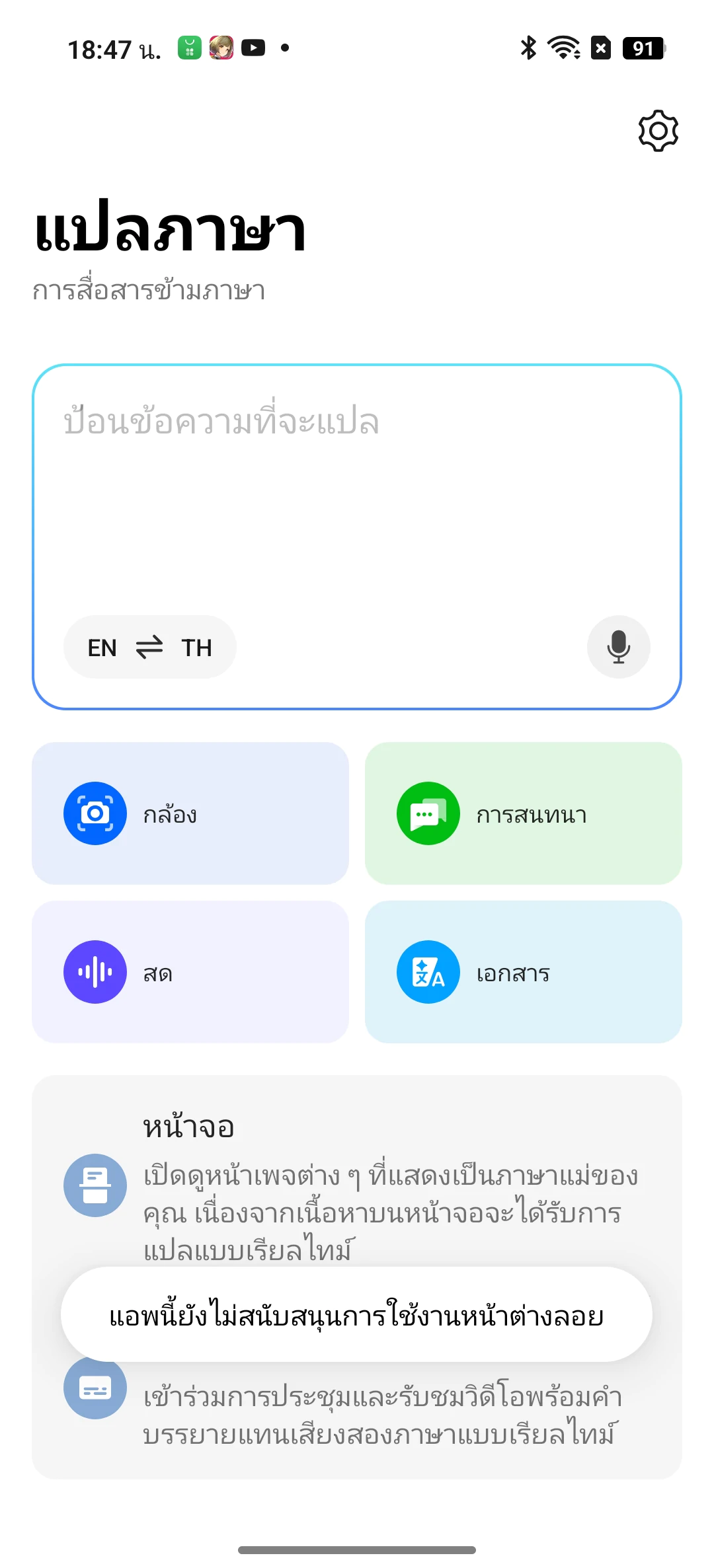Open หน้าจอ screen translation option
Viewport: 714px width, 1568px height.
click(x=357, y=1183)
